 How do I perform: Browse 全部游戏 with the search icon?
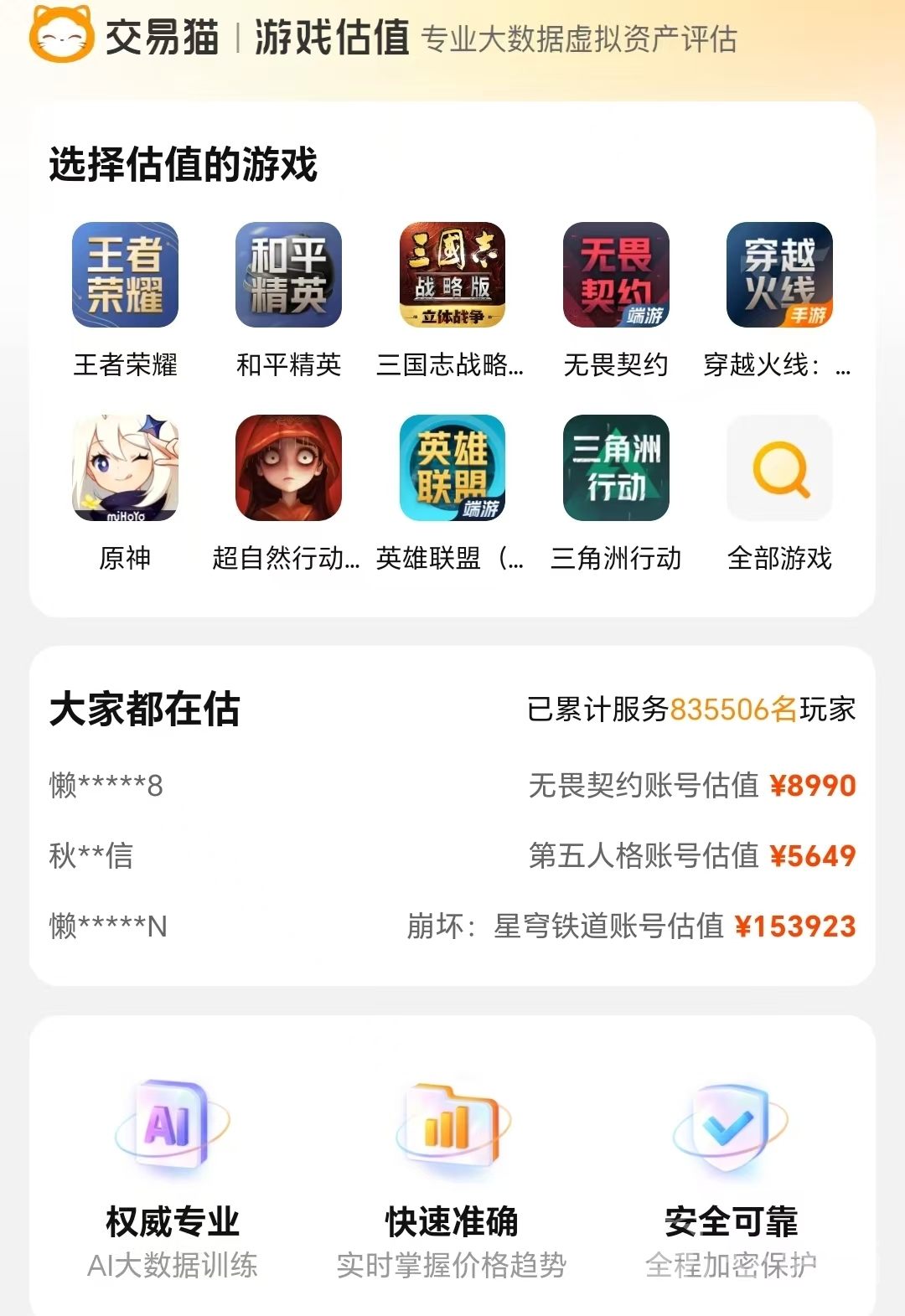[779, 467]
